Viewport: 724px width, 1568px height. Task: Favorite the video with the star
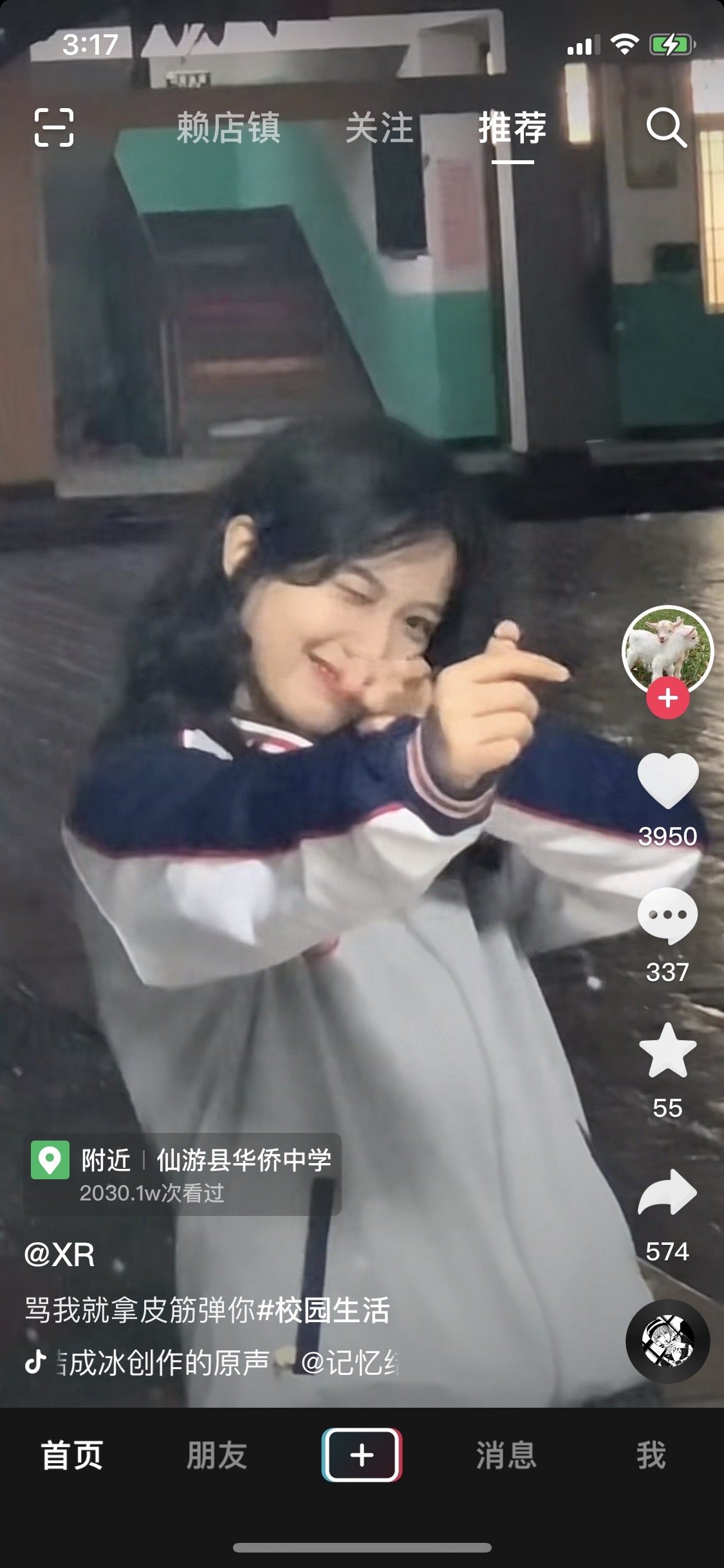[667, 1051]
